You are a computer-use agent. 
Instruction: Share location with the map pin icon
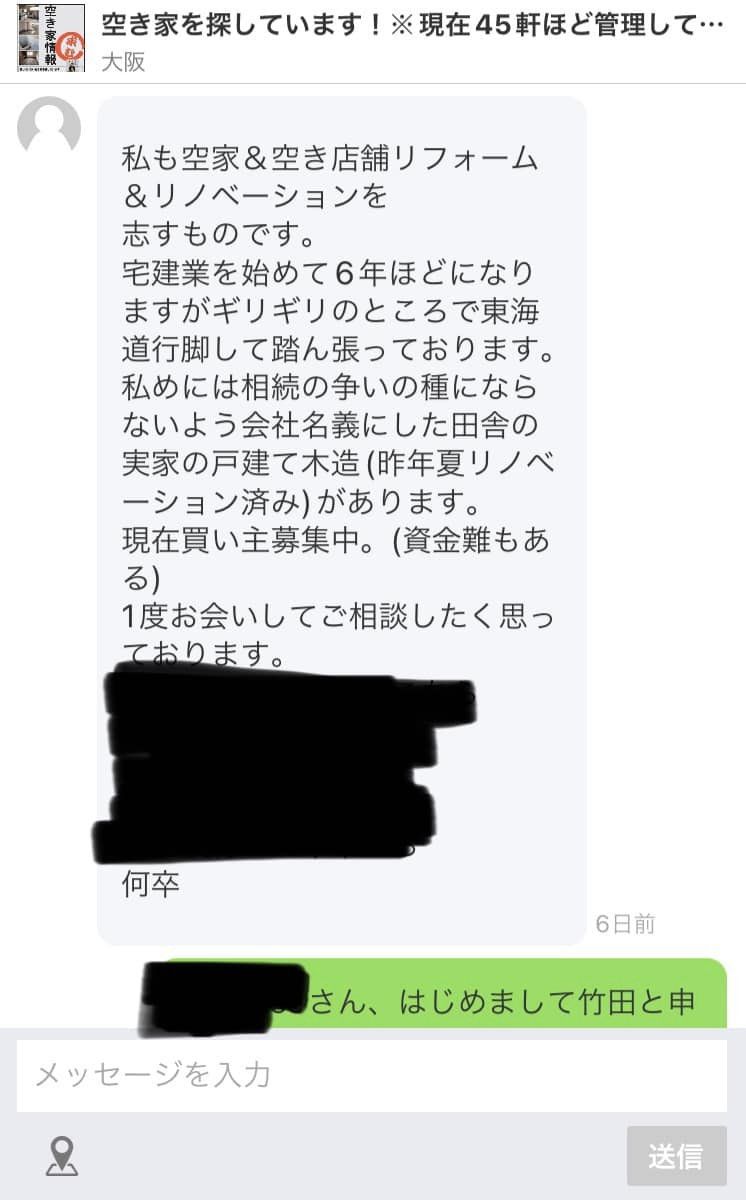click(62, 1157)
